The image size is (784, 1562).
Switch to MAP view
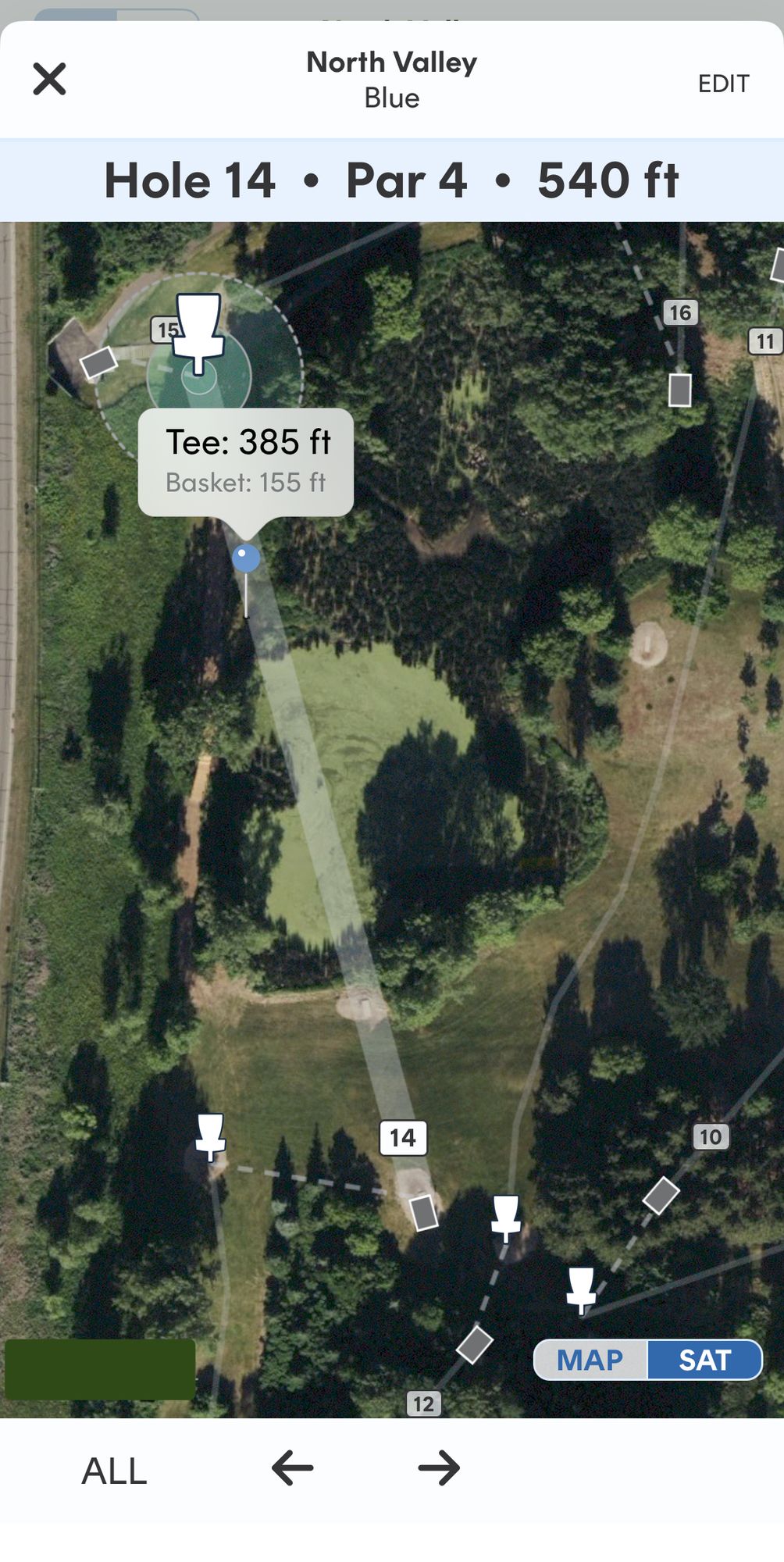(x=590, y=1360)
